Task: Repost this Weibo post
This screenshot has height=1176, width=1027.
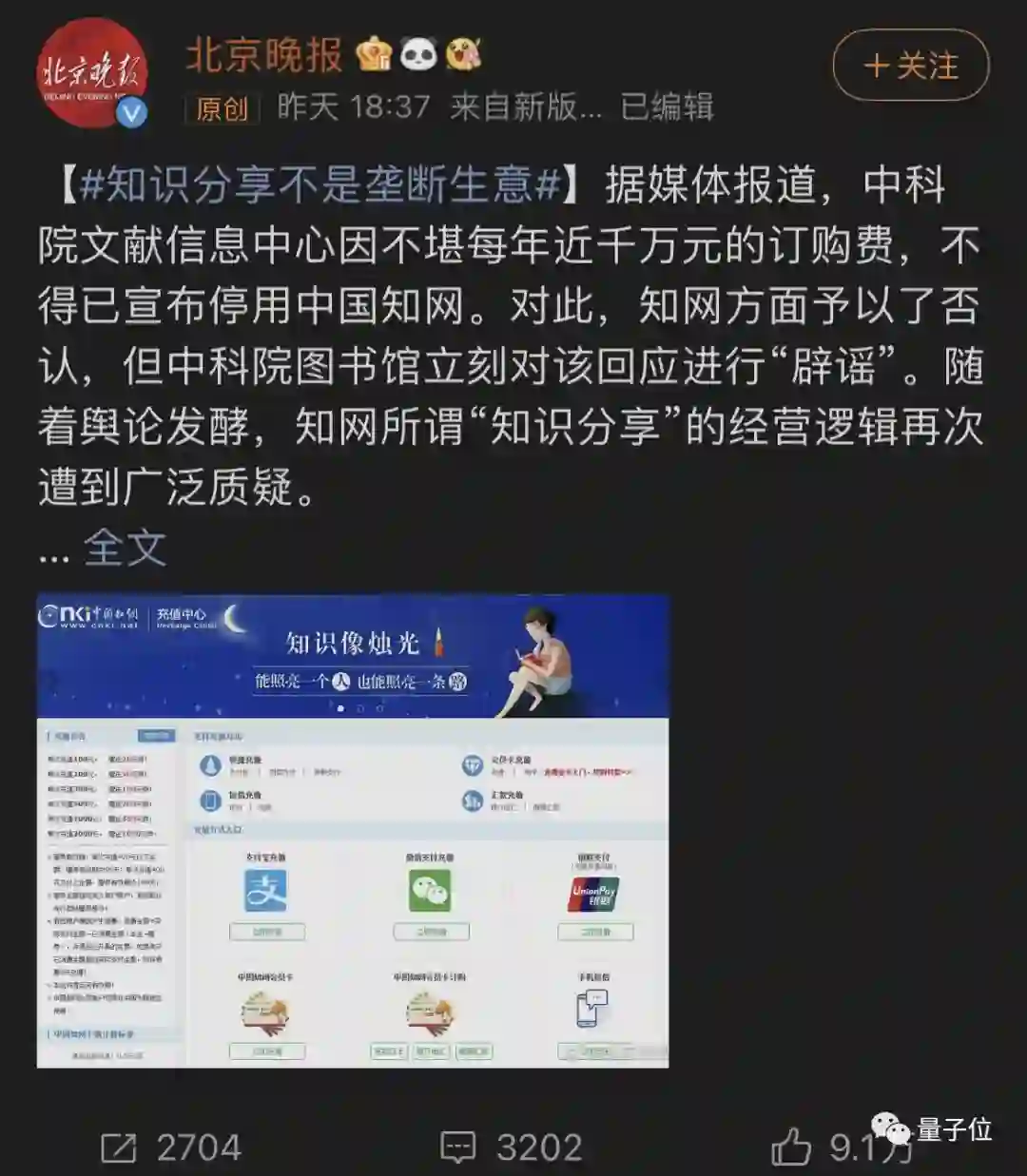Action: (171, 1147)
